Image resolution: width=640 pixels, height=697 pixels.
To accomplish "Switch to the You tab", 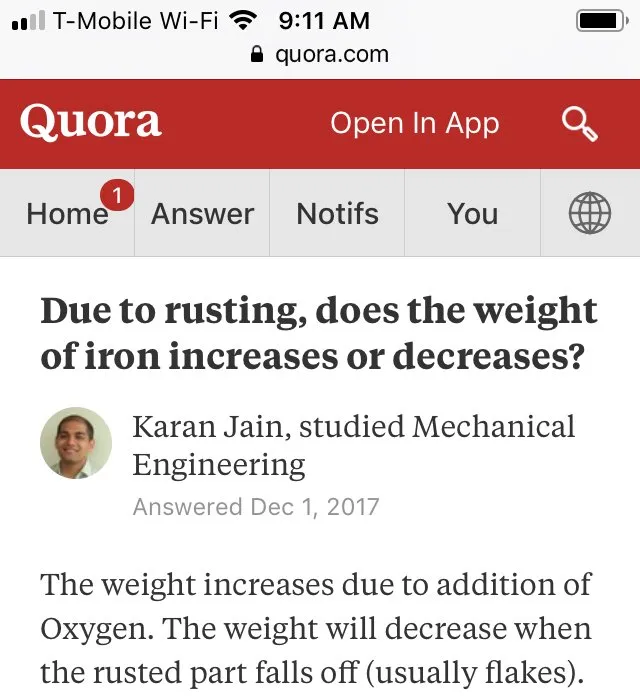I will pos(472,213).
